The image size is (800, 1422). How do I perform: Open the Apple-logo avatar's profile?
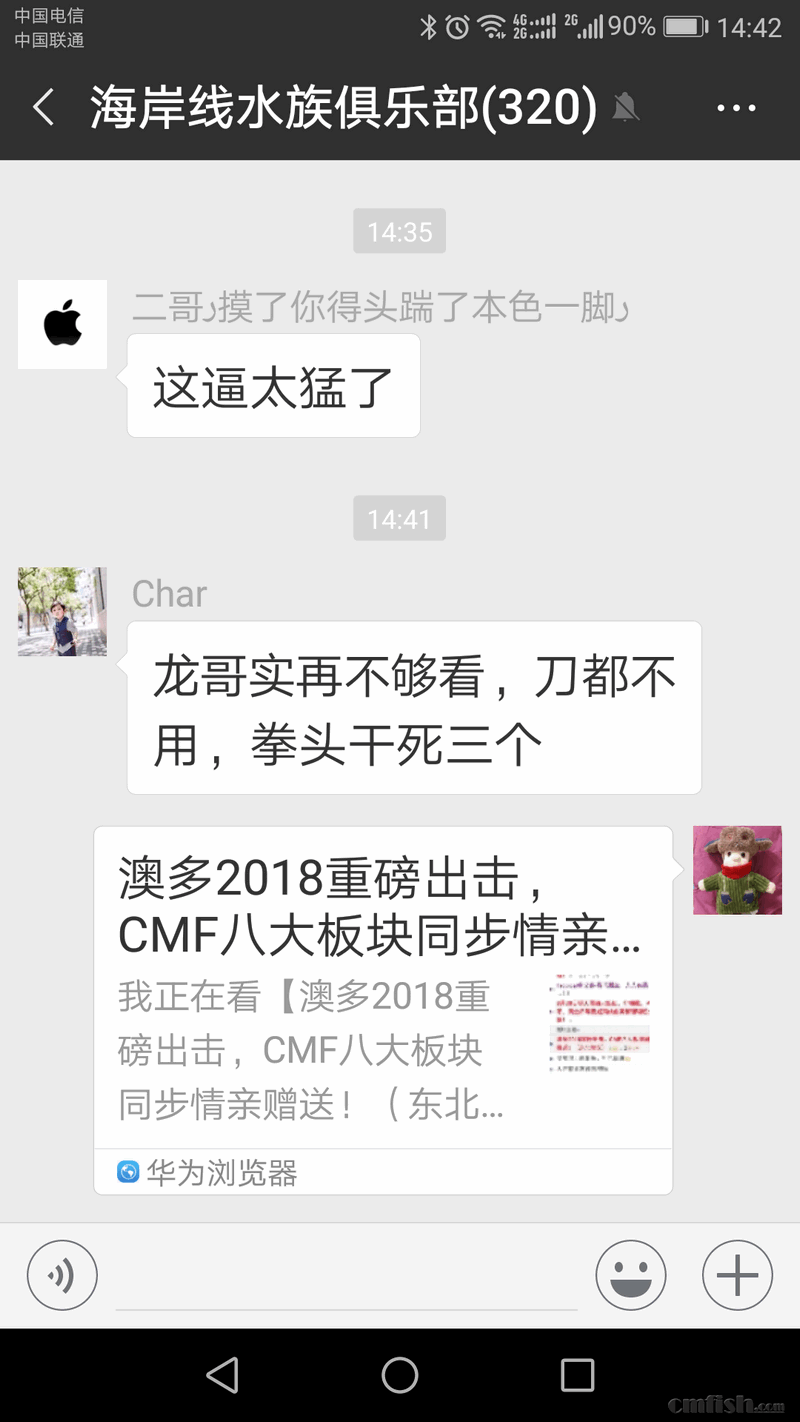[x=62, y=325]
